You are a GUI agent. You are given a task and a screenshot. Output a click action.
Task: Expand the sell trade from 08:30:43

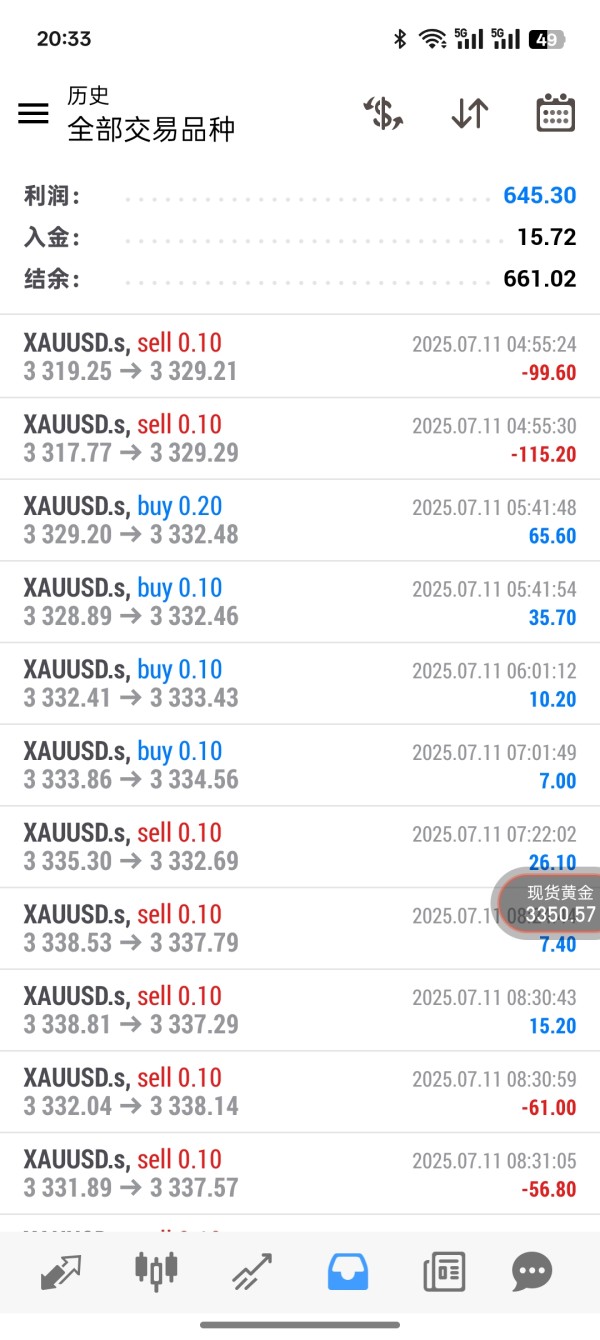click(300, 1010)
